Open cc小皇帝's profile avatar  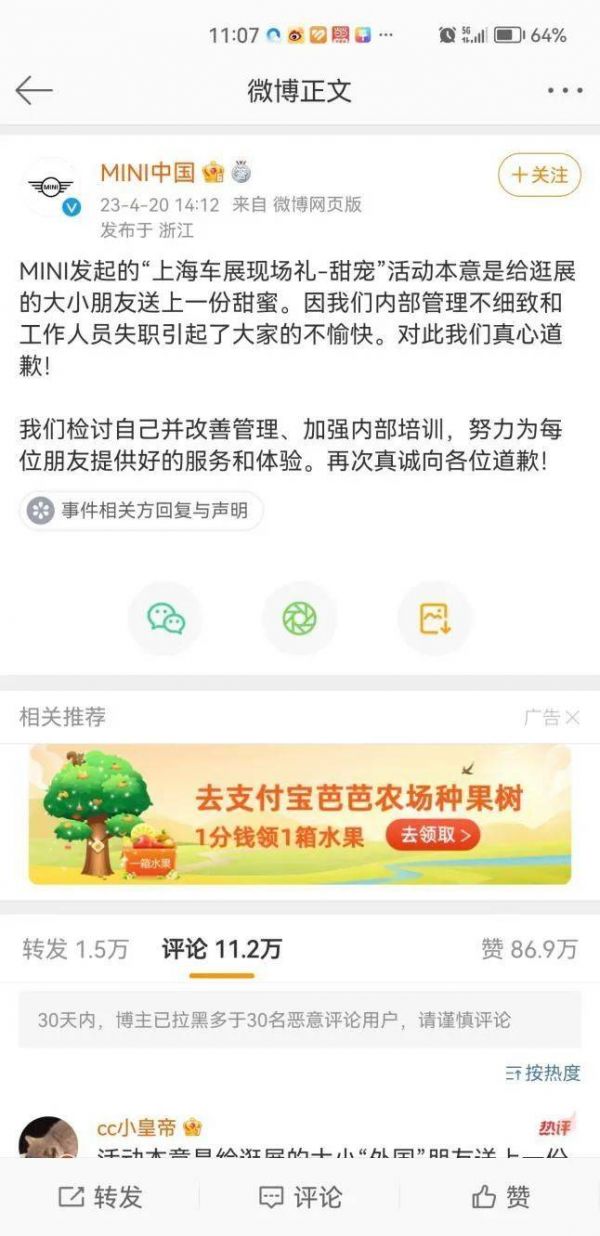click(x=48, y=1138)
